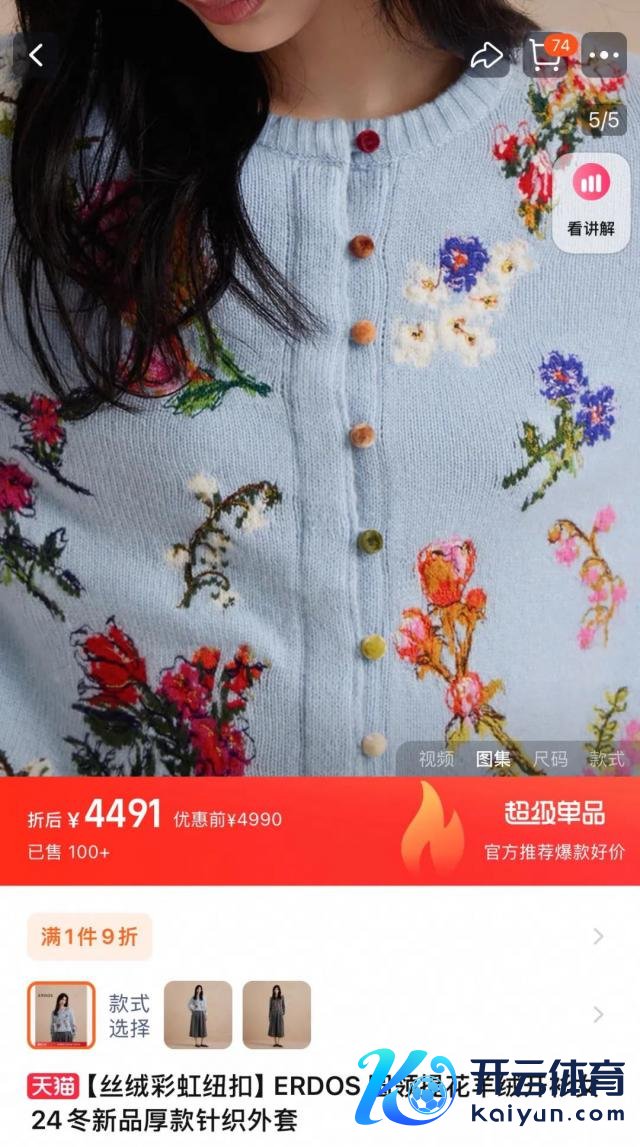Go back to the previous page
The width and height of the screenshot is (640, 1147).
click(36, 56)
